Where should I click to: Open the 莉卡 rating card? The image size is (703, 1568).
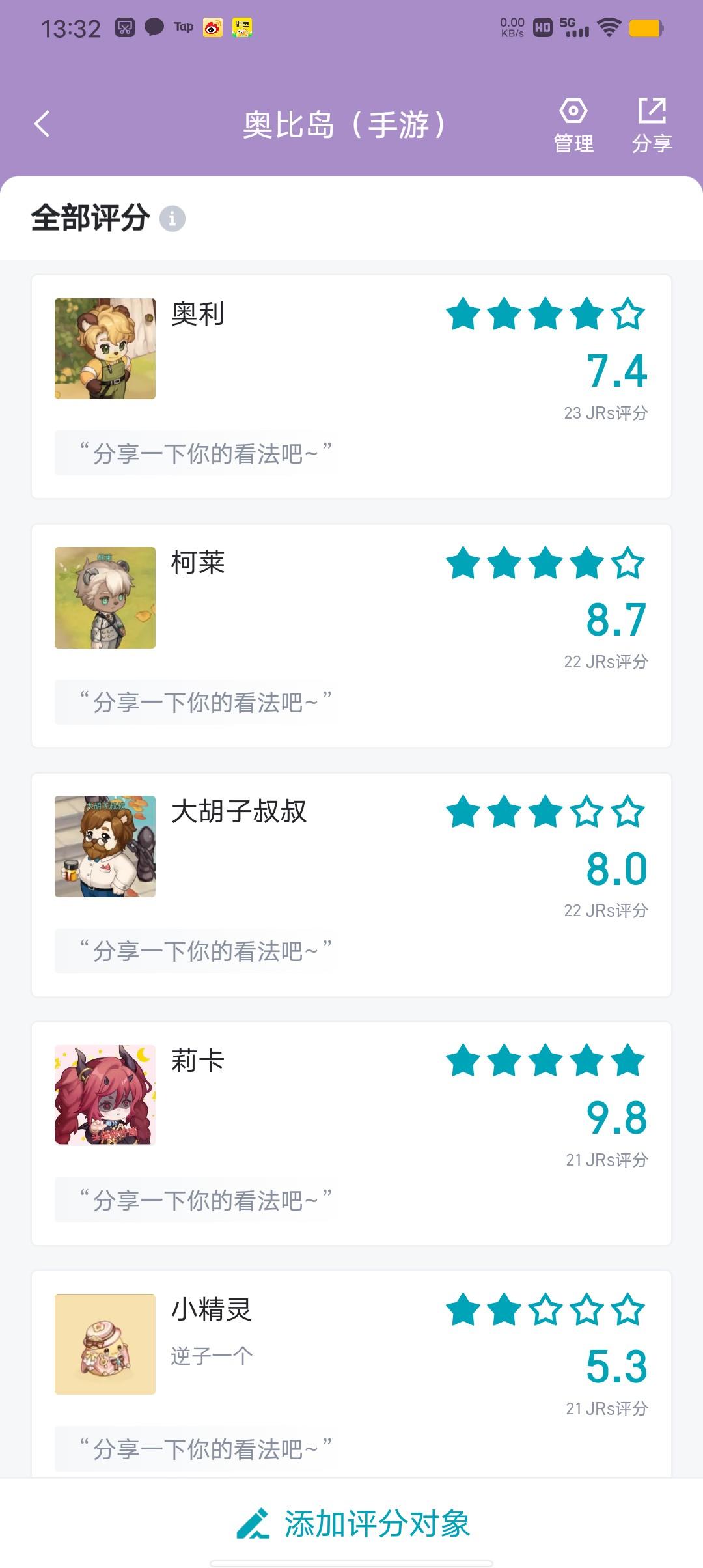click(x=351, y=1134)
